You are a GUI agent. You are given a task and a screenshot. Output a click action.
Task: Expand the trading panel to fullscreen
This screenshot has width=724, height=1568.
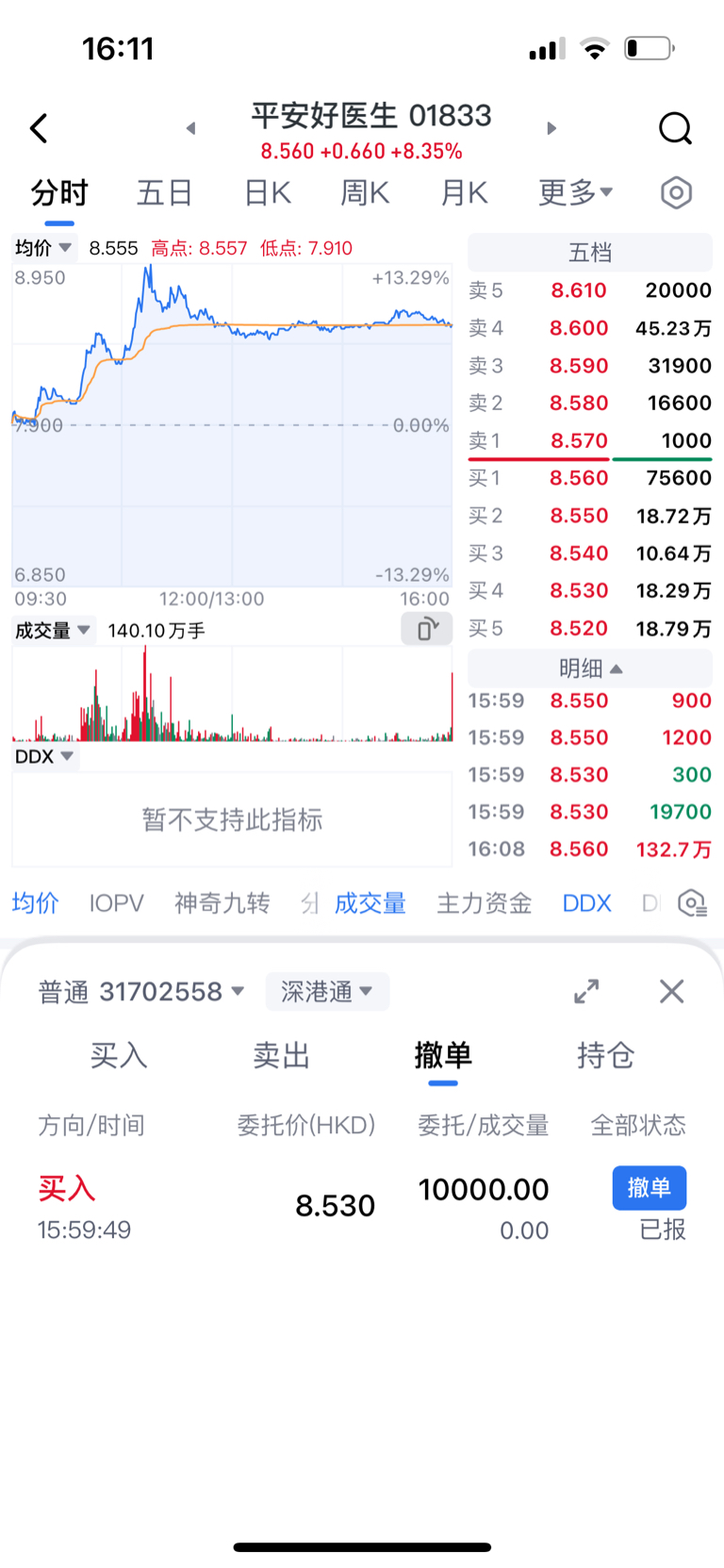[x=586, y=992]
